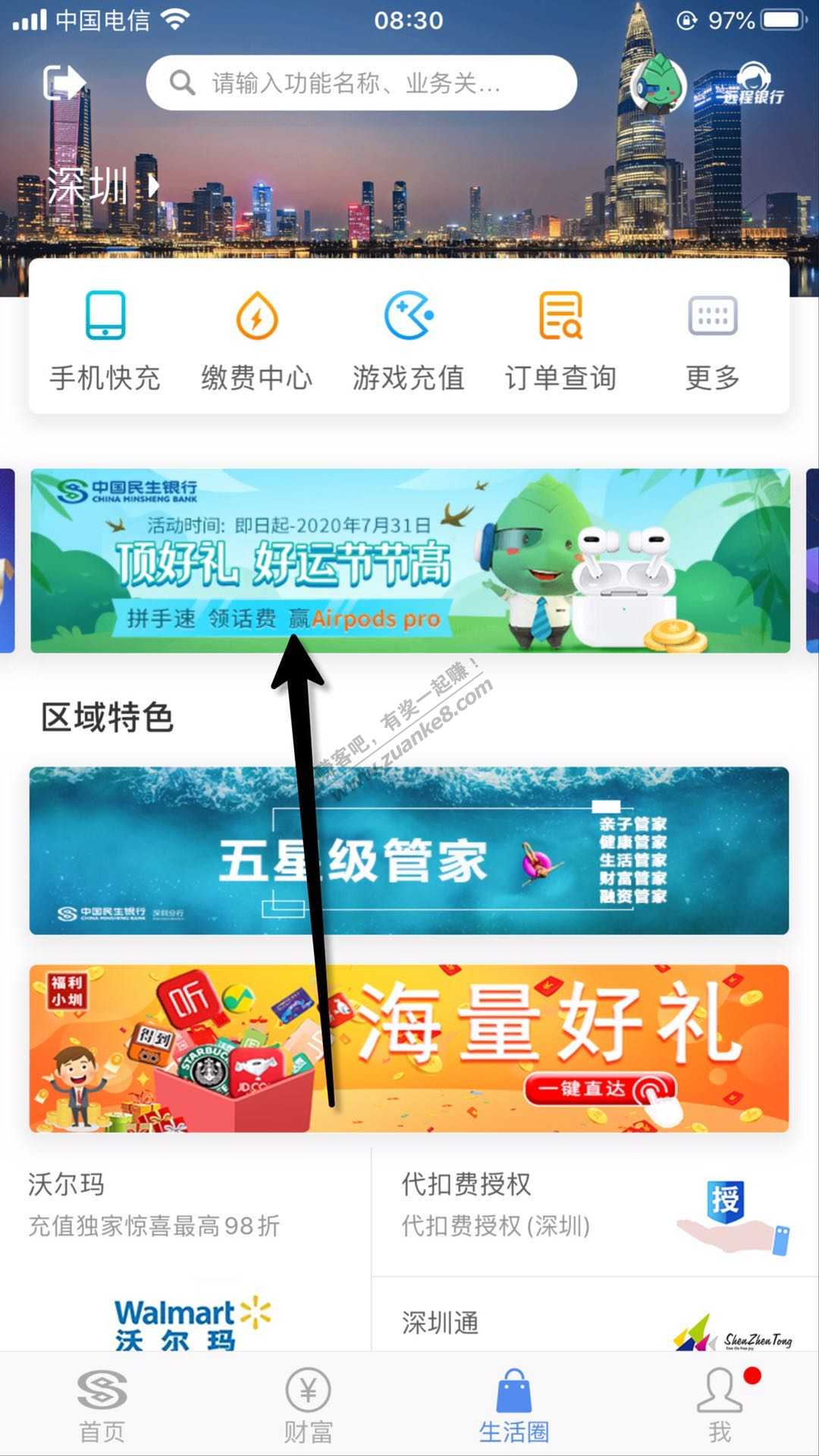Open 订单查询 order inquiry

560,339
